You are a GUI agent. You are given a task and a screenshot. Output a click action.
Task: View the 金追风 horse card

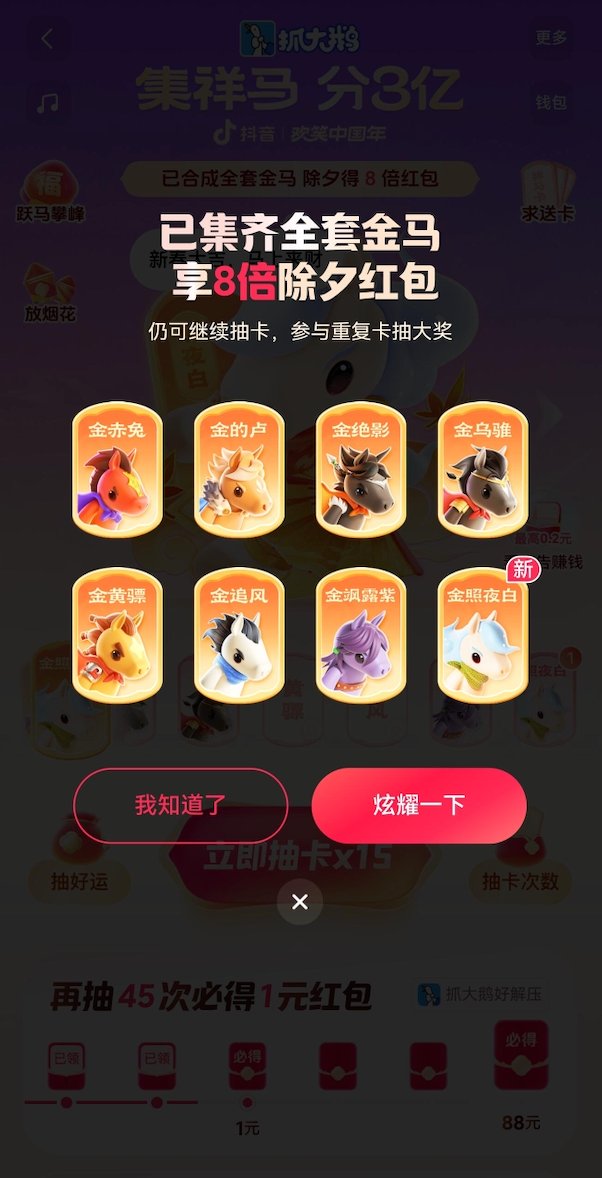(x=239, y=635)
